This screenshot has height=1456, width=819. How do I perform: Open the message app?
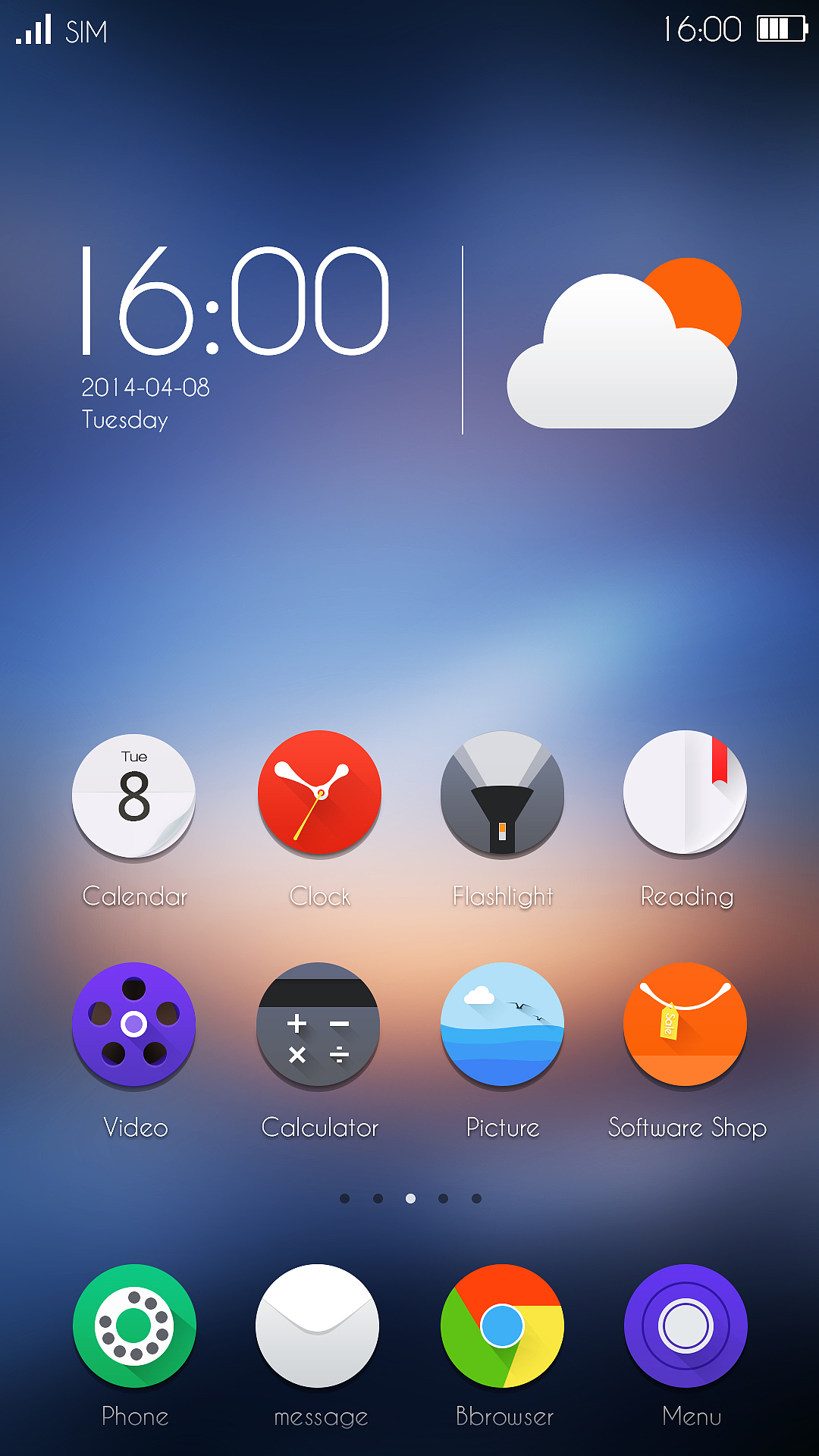[317, 1326]
